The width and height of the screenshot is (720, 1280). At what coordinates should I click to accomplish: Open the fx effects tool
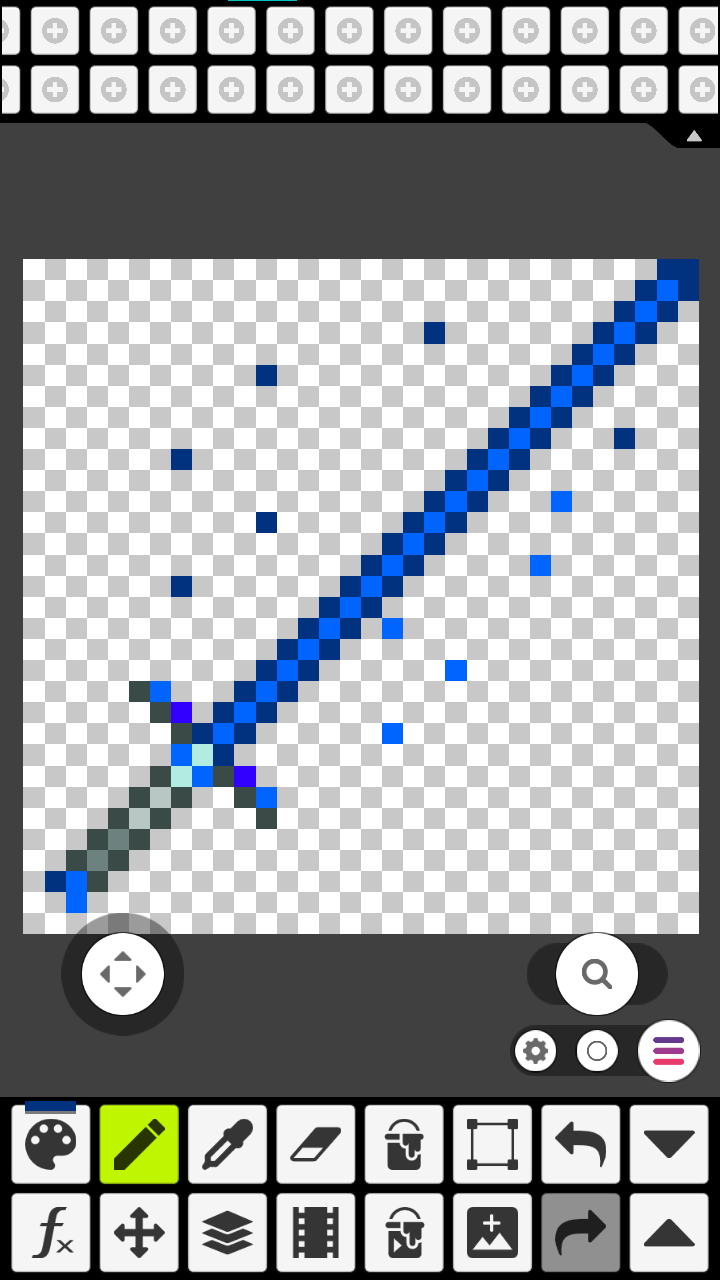pos(51,1233)
